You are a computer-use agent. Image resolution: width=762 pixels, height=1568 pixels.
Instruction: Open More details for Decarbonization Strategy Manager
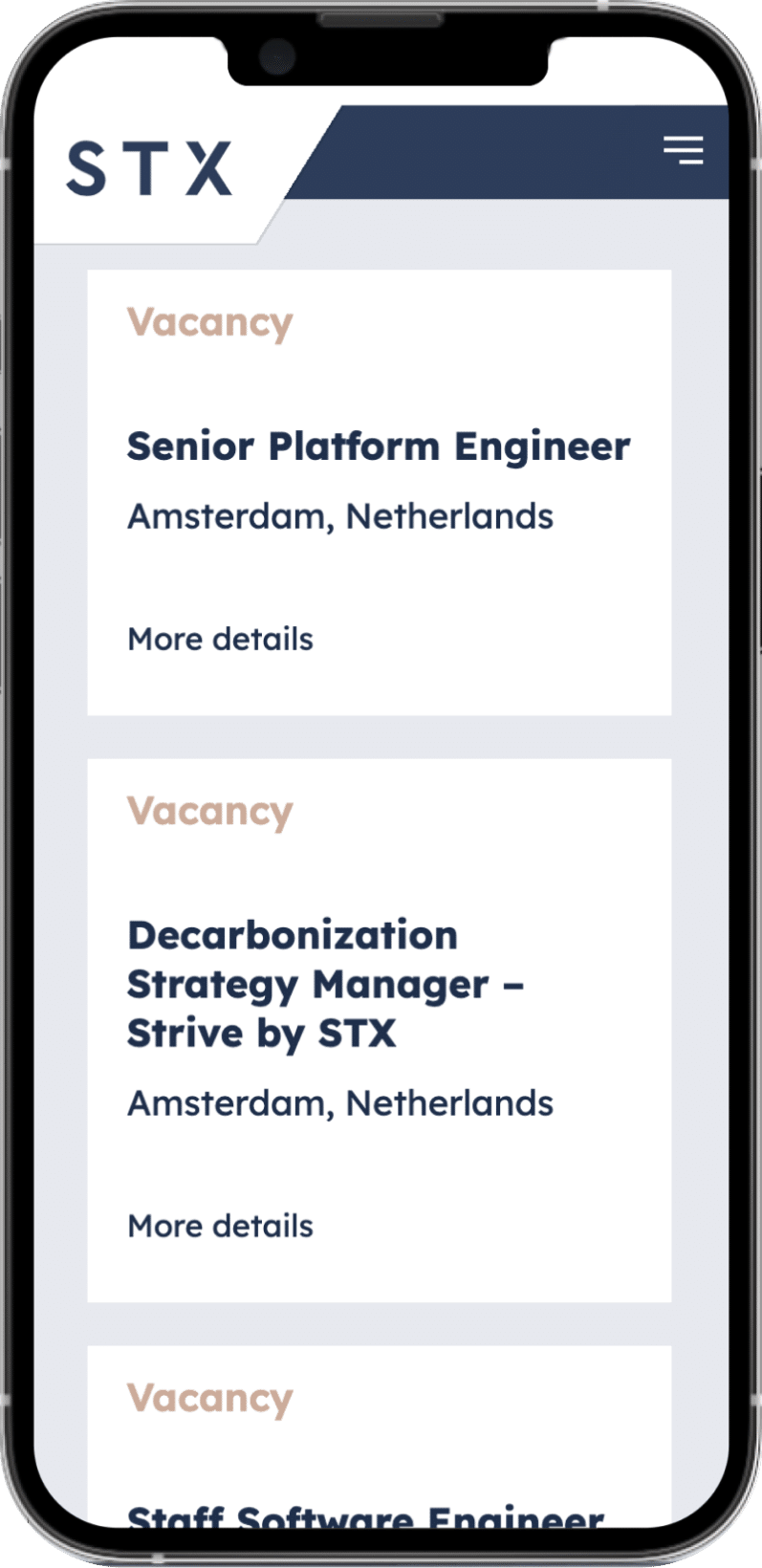(220, 1226)
